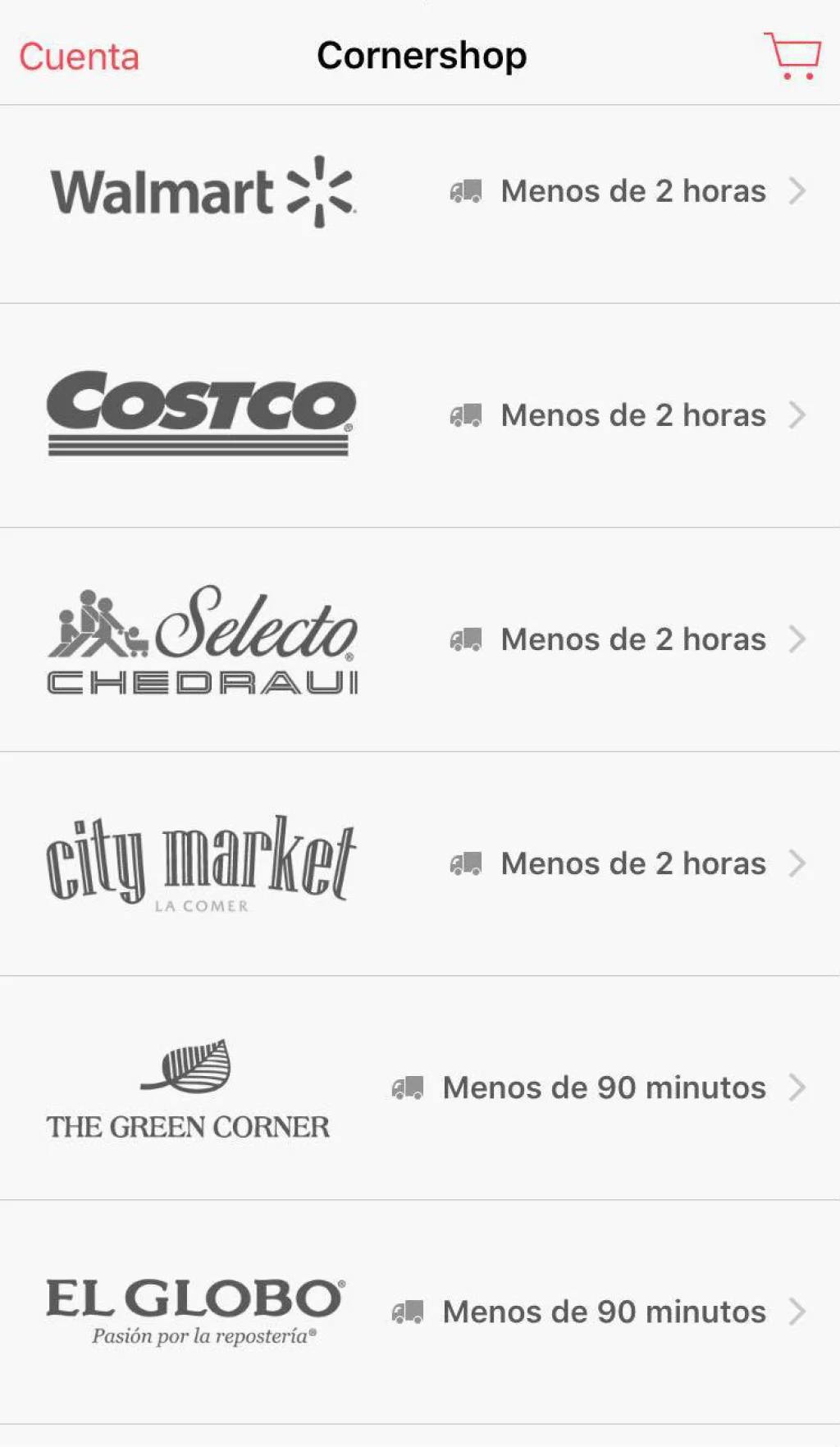Open the Cuenta account screen
840x1447 pixels.
click(79, 57)
